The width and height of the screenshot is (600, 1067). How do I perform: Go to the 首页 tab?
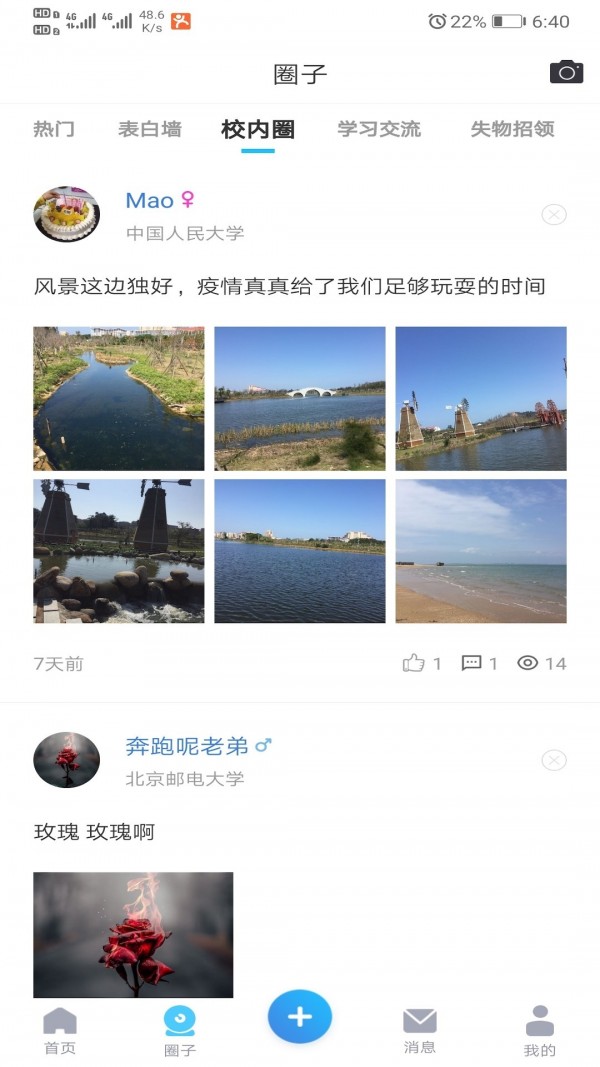[x=60, y=1030]
